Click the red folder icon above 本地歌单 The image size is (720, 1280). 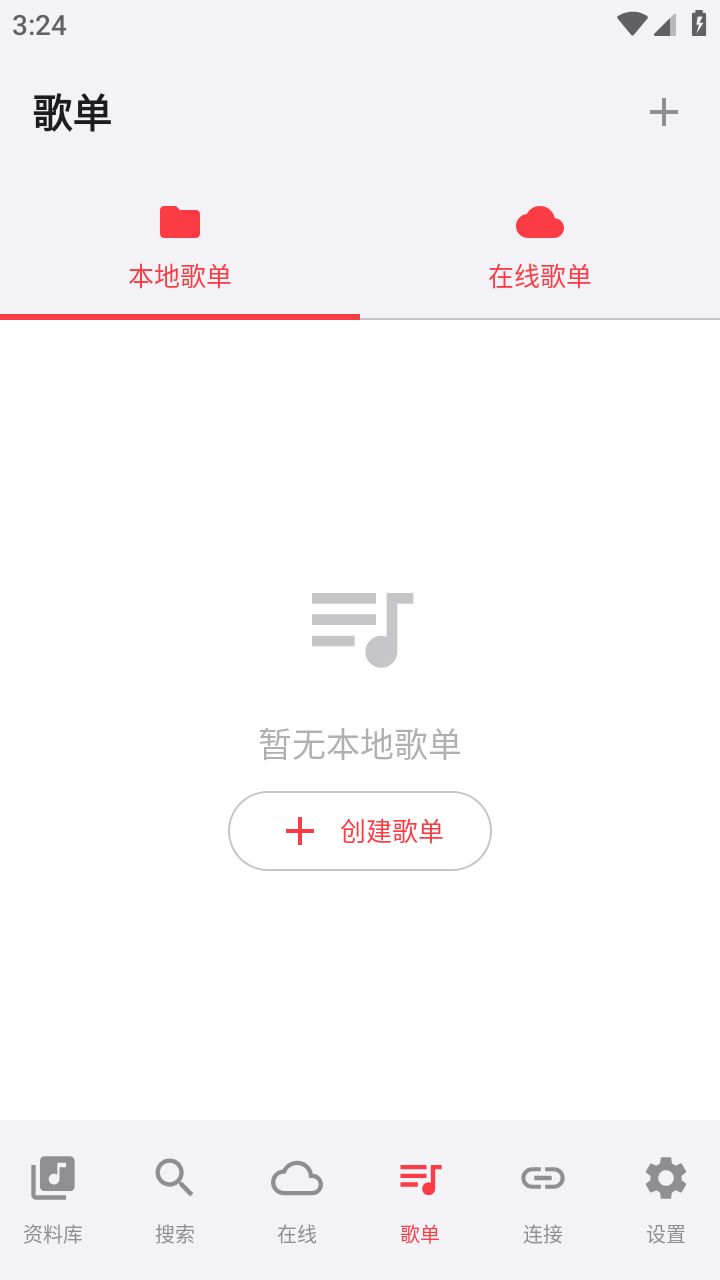pyautogui.click(x=179, y=221)
